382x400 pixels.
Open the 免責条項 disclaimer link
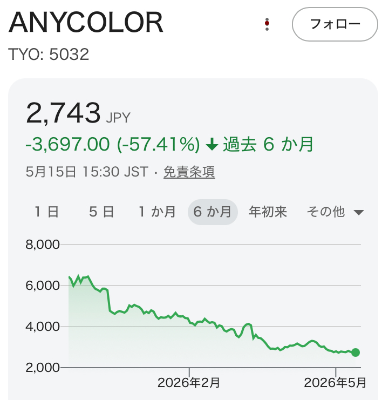pos(189,172)
